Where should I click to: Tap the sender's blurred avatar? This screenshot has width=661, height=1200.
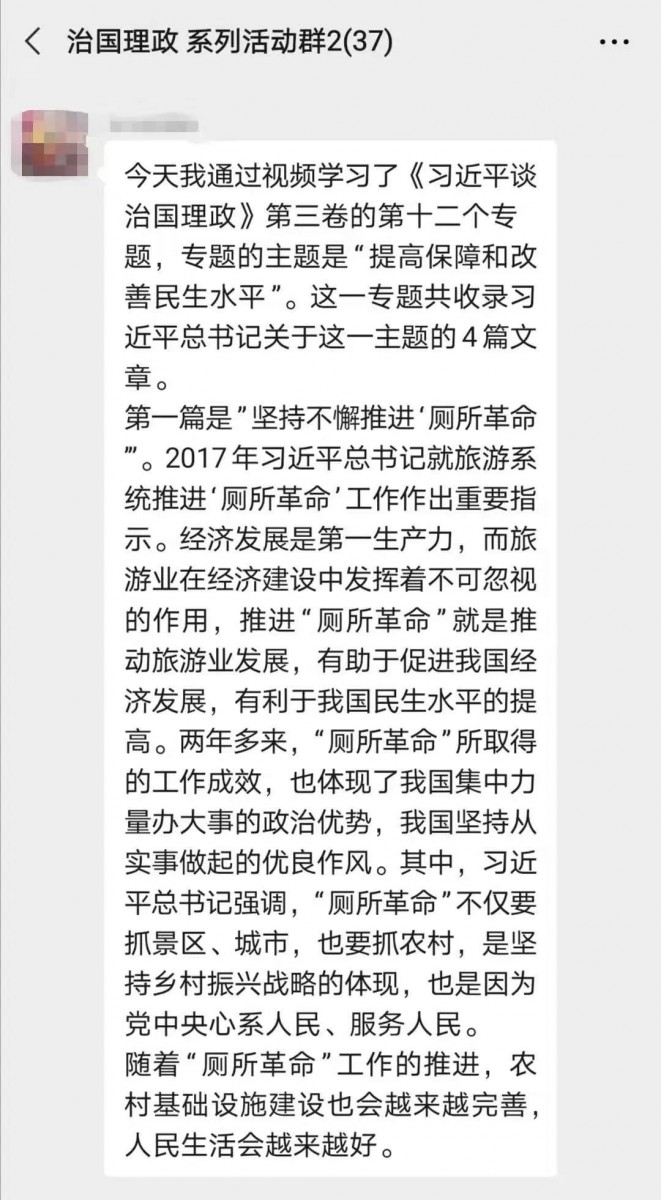[53, 144]
